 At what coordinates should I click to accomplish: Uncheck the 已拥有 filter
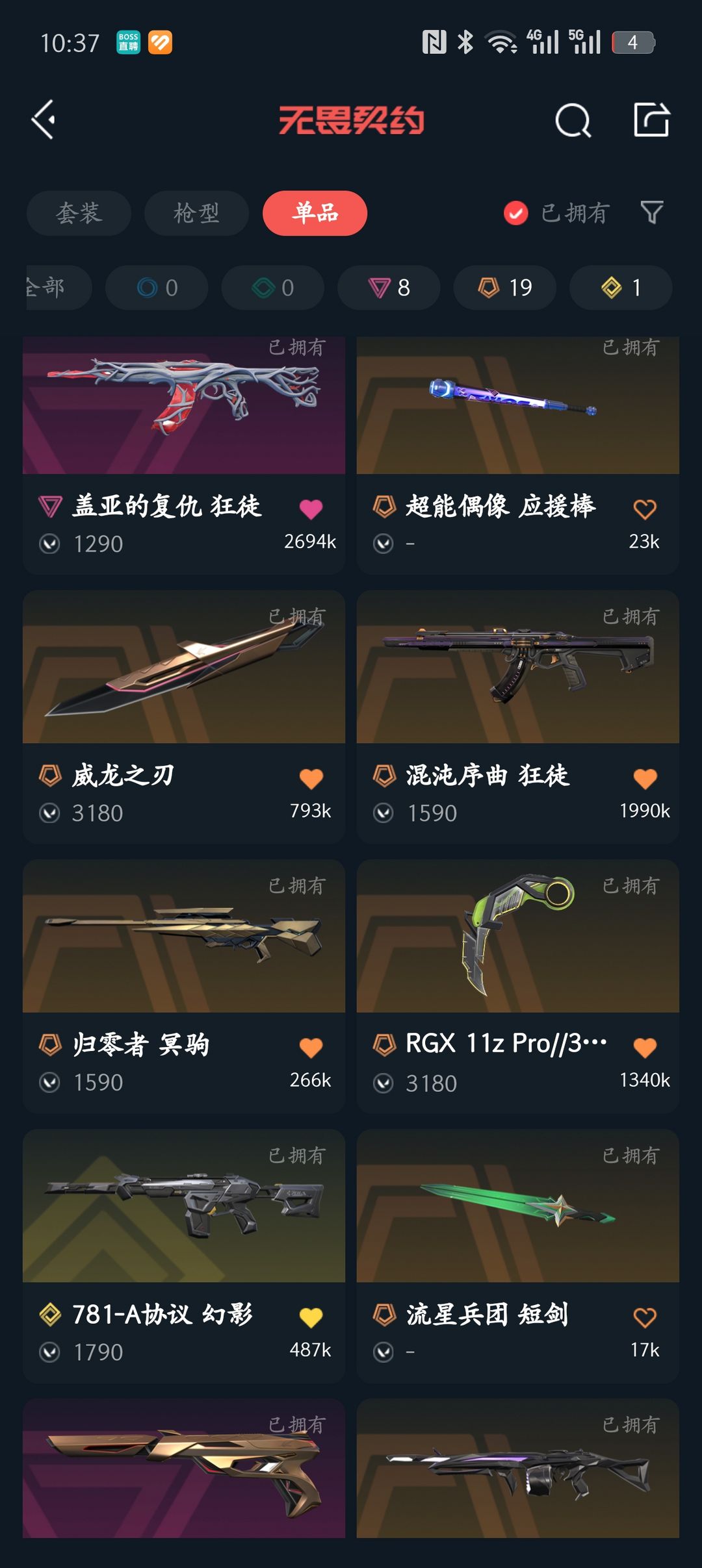pyautogui.click(x=516, y=213)
